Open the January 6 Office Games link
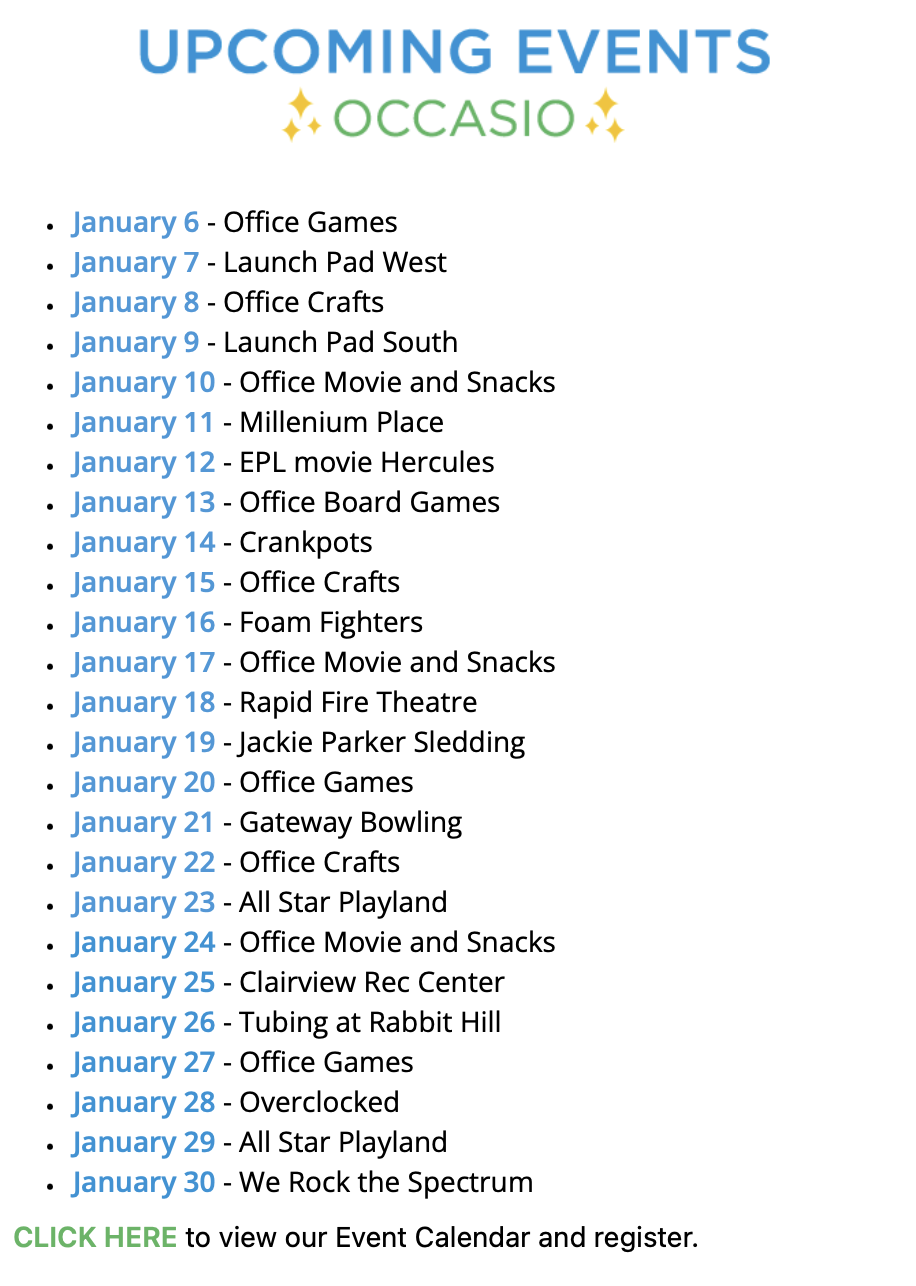Viewport: 916px width, 1286px height. coord(135,222)
